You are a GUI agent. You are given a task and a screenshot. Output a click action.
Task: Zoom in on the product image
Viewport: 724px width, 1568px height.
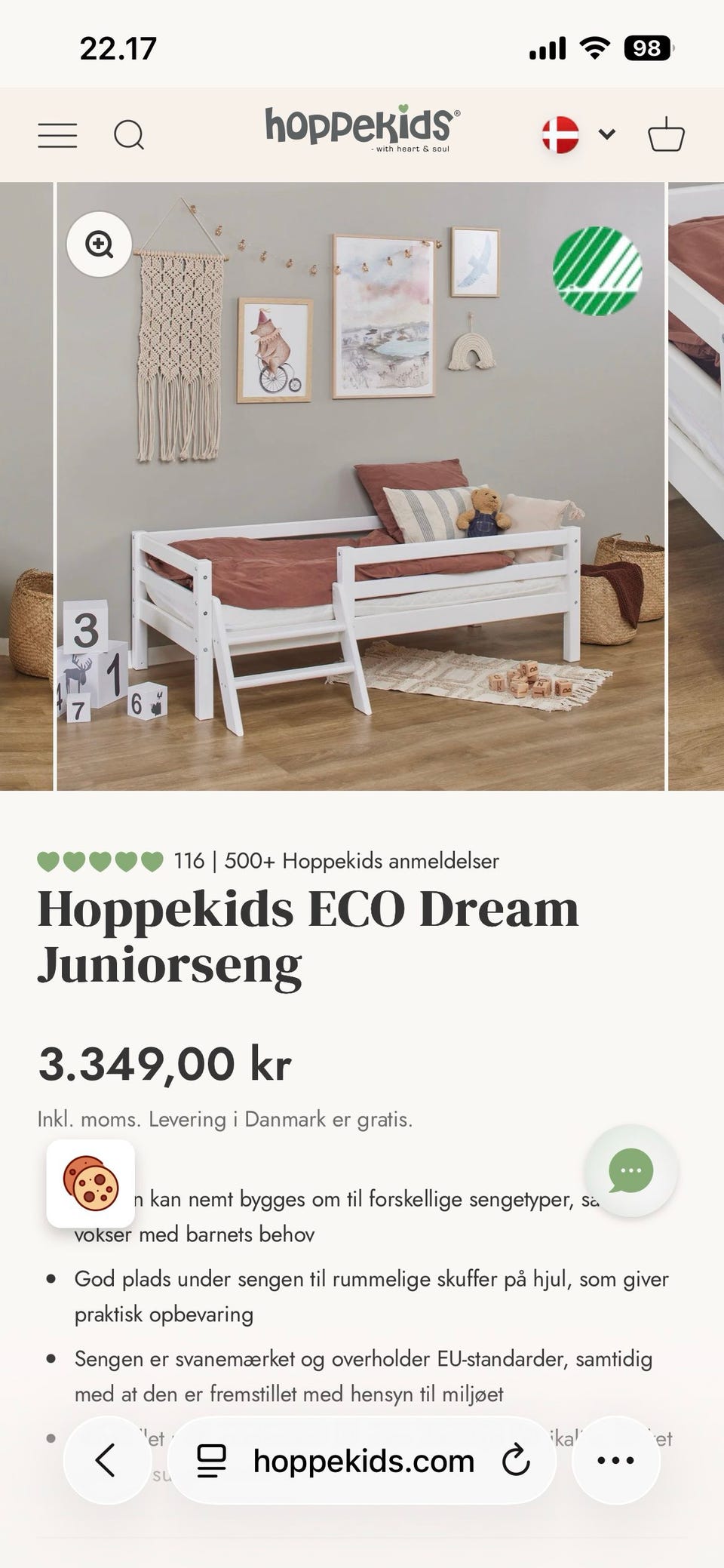coord(100,244)
